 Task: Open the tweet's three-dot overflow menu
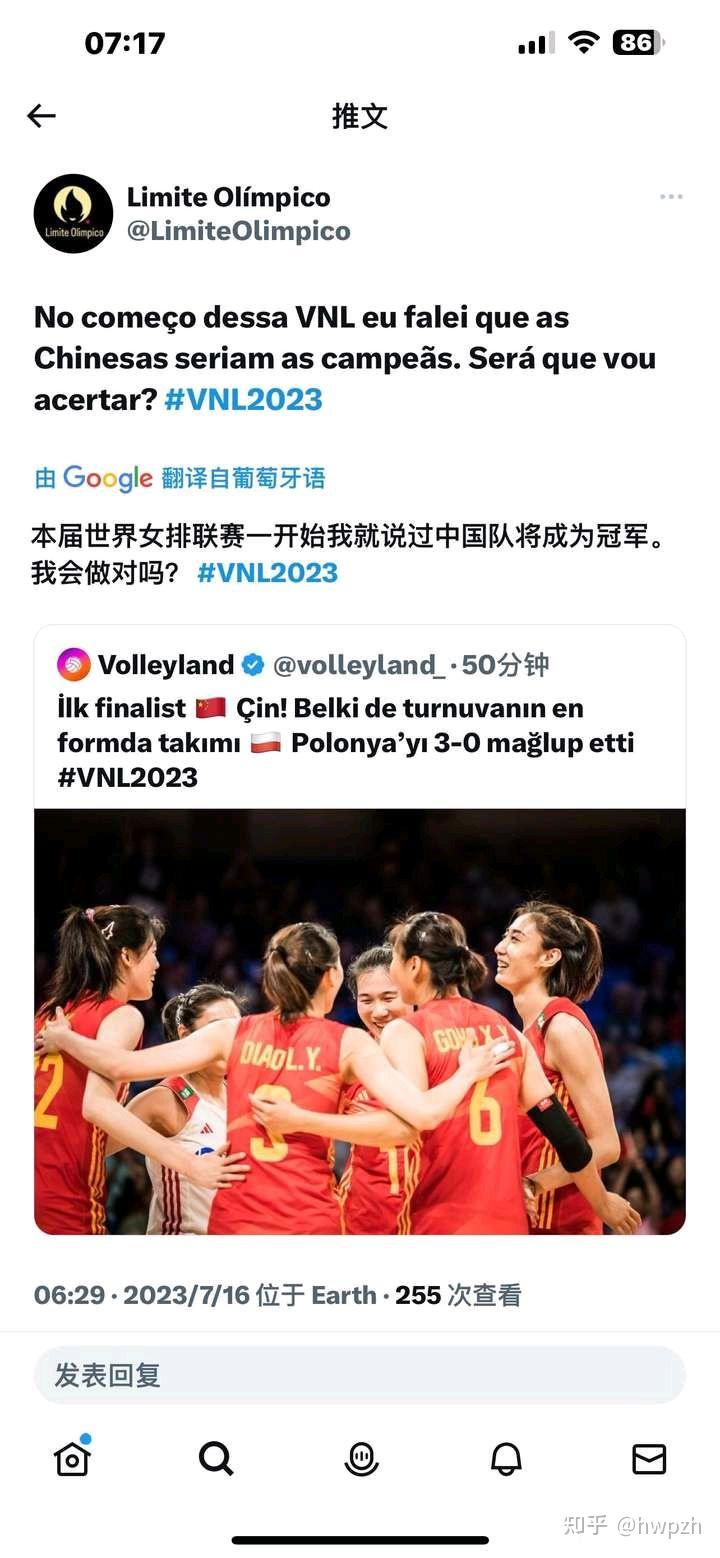pos(671,197)
